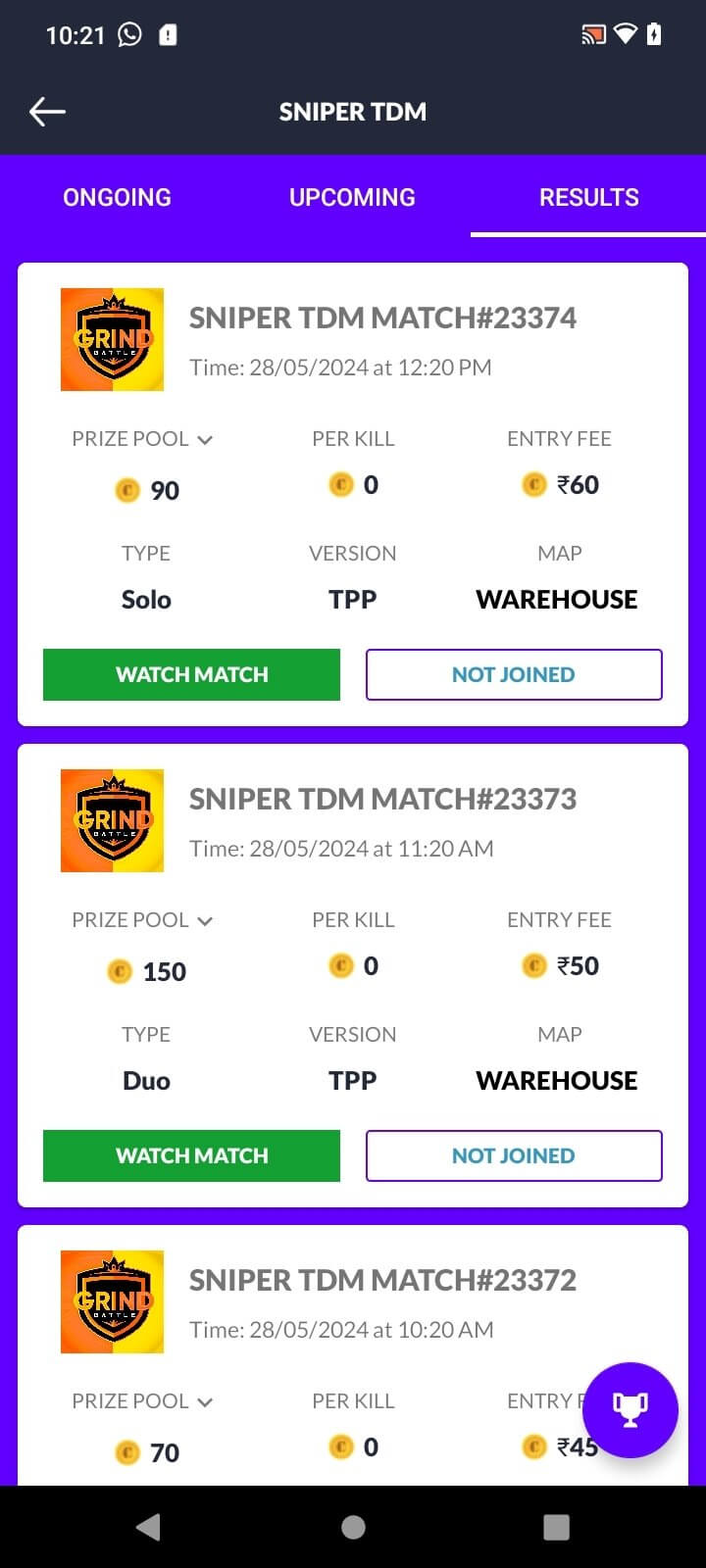Open SNIPER TDM MATCH#23373 card
The height and width of the screenshot is (1568, 706).
tap(382, 800)
